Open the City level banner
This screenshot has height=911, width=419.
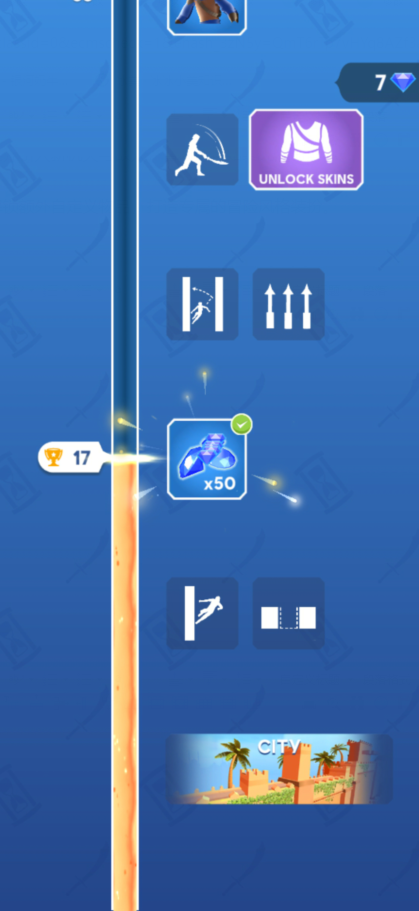coord(280,769)
